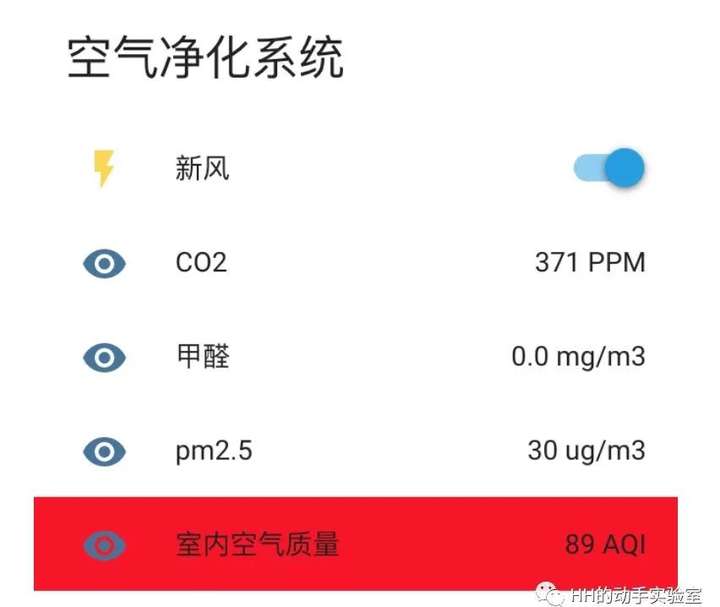720x607 pixels.
Task: Open the CO2 sensor details
Action: point(201,263)
